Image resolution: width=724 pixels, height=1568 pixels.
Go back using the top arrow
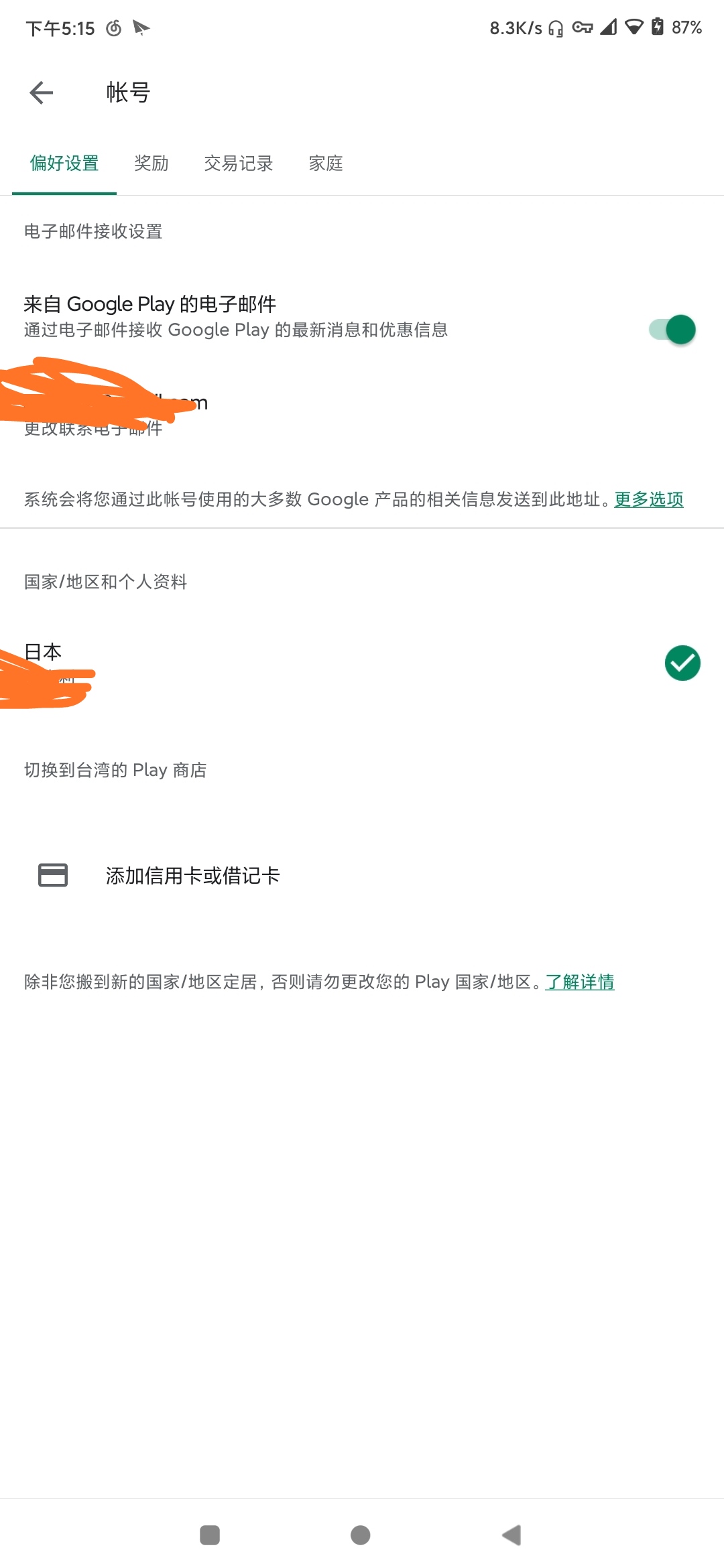[x=42, y=92]
